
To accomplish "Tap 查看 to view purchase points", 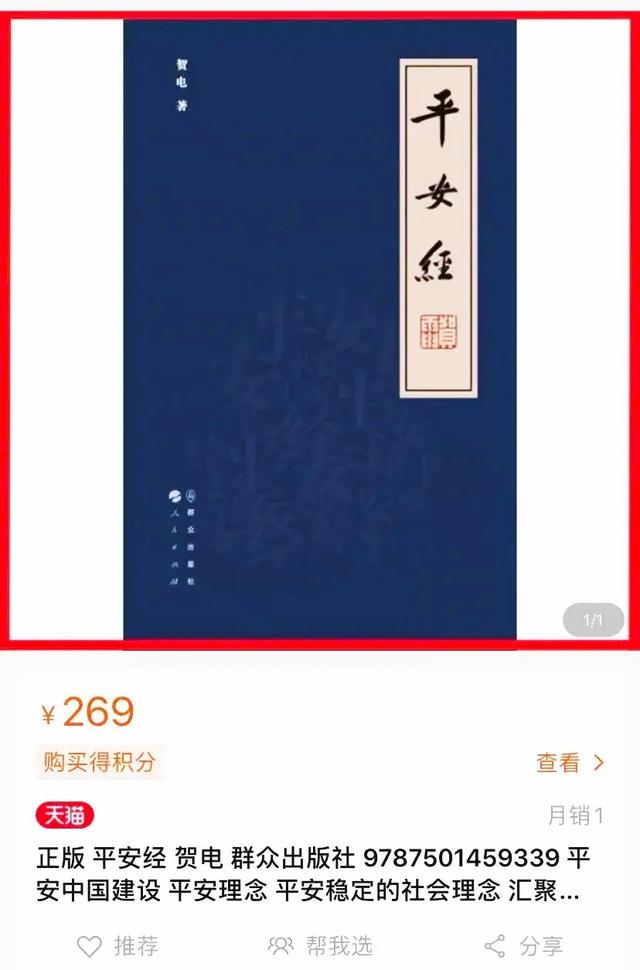I will coord(570,763).
